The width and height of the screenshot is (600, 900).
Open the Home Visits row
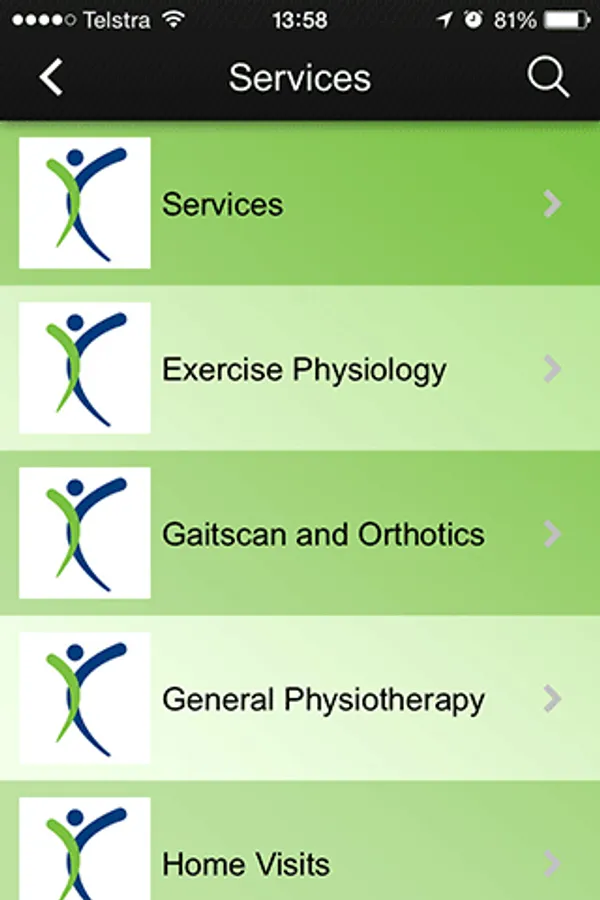coord(300,862)
